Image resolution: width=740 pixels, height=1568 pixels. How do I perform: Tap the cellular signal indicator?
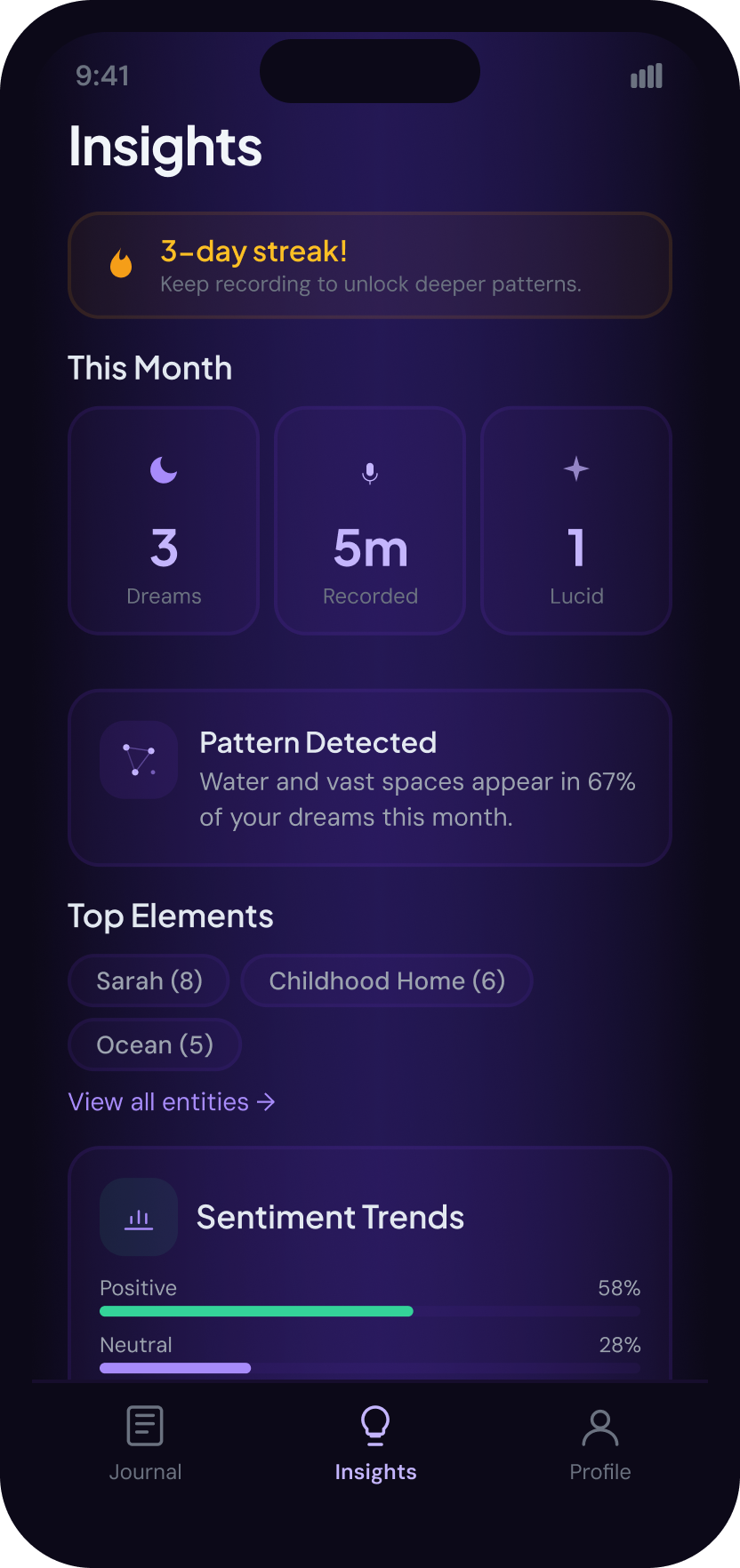[x=647, y=76]
